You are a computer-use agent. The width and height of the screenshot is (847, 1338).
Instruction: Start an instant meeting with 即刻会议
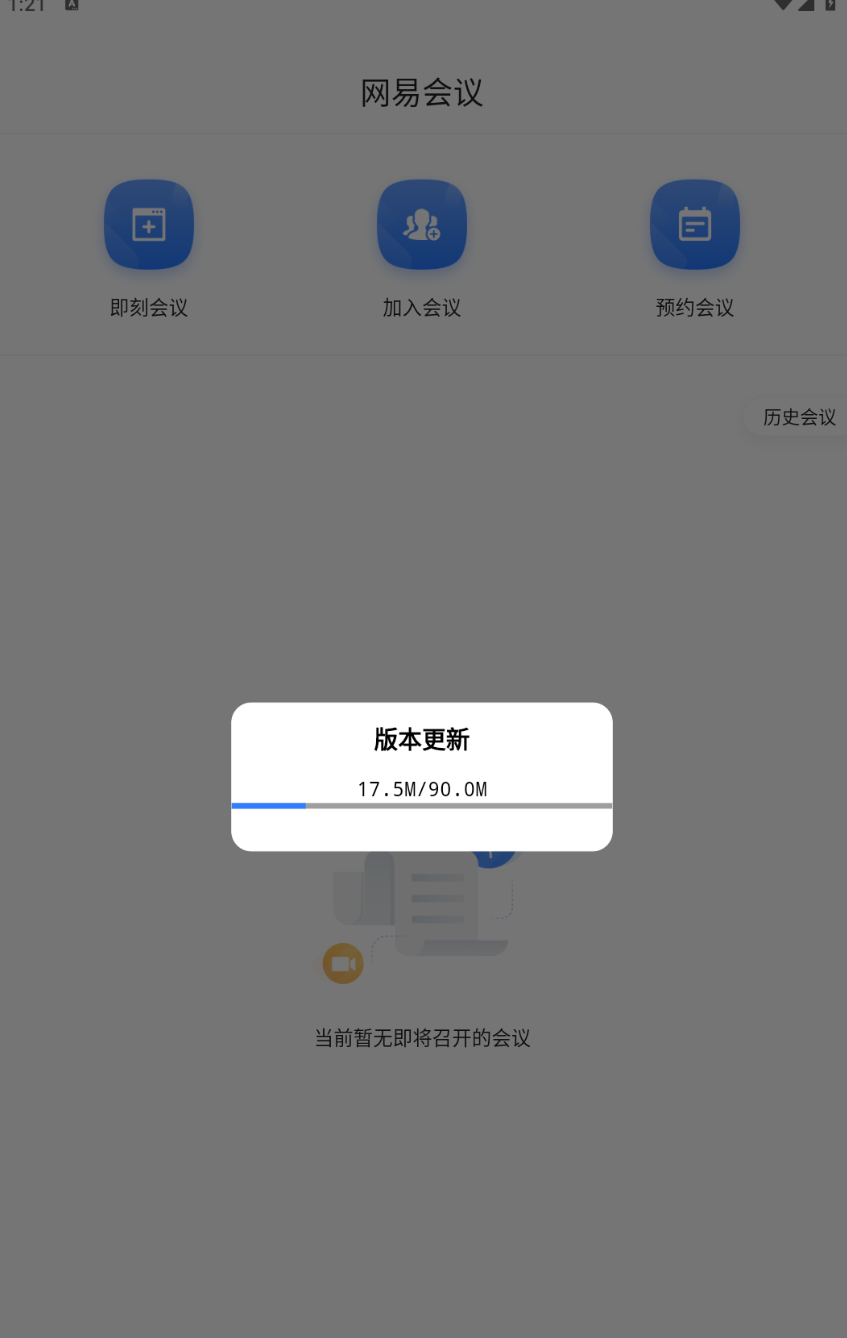149,225
